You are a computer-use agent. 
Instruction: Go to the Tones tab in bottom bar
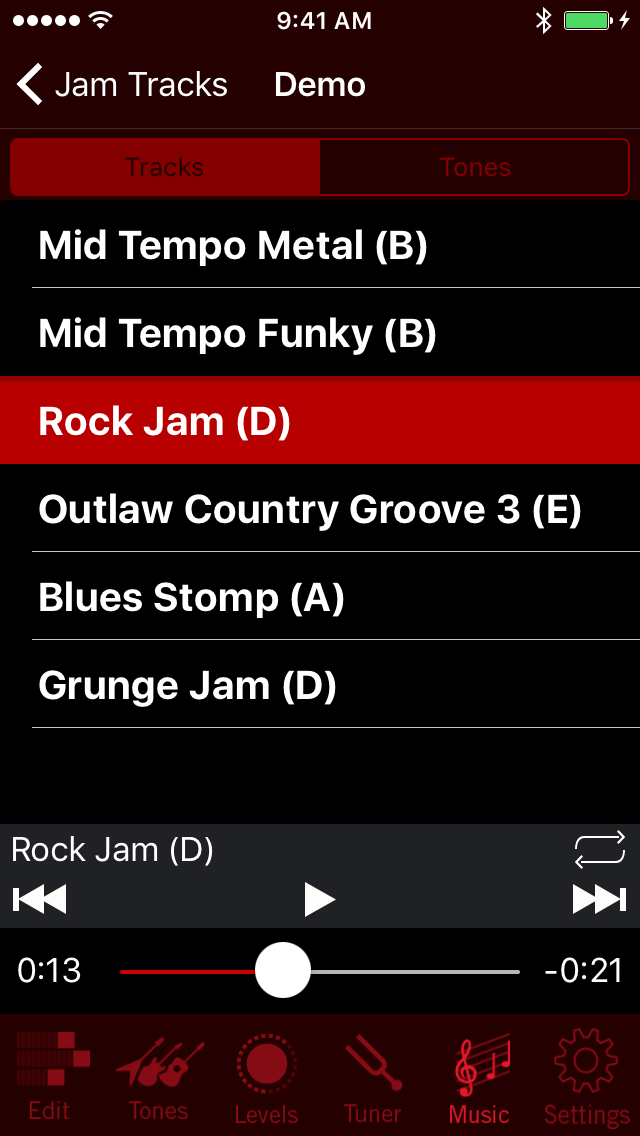158,1077
